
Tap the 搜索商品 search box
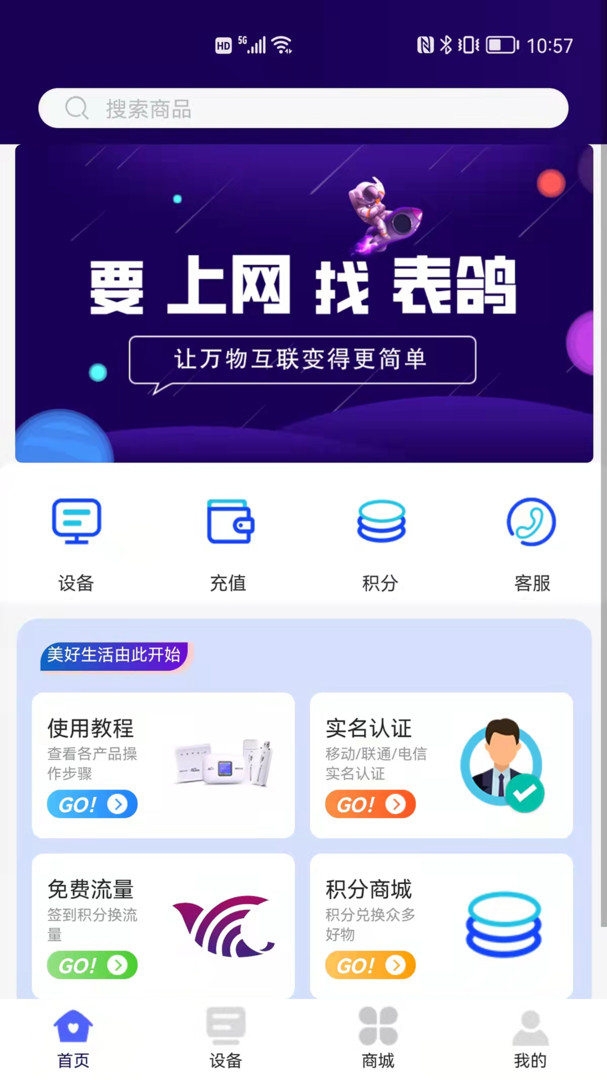tap(303, 108)
